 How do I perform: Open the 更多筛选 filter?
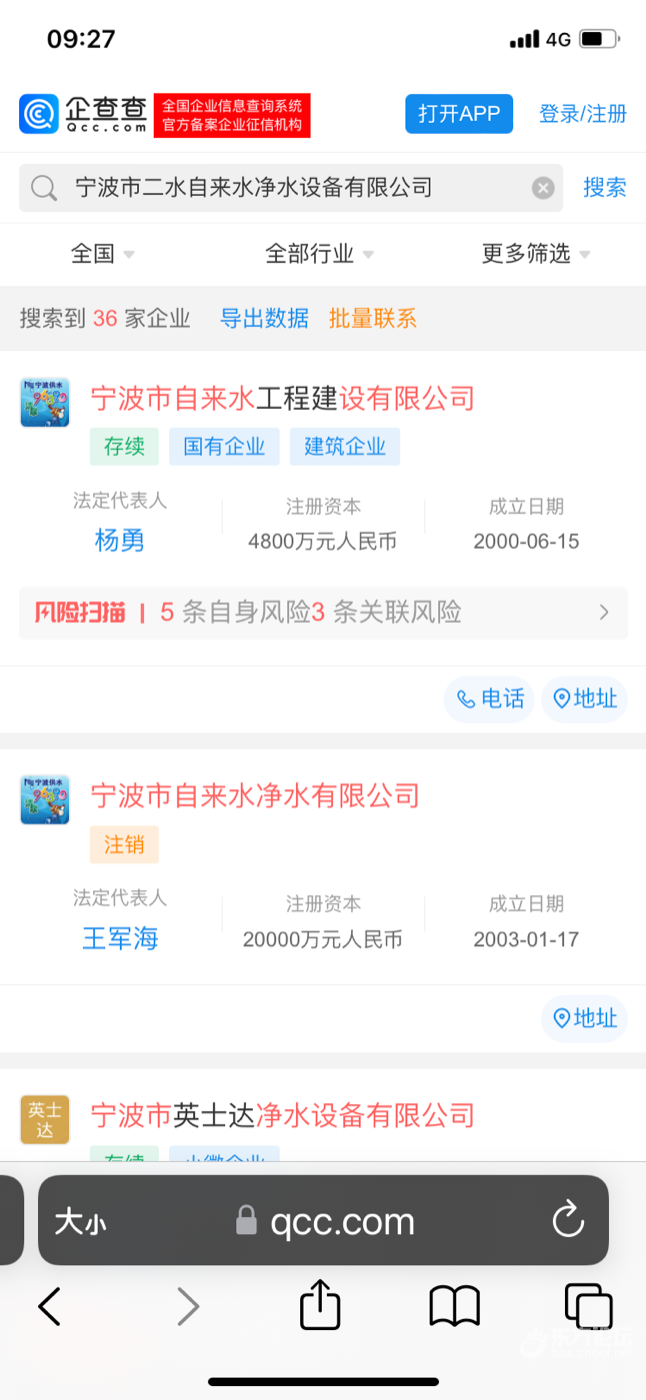pos(536,254)
